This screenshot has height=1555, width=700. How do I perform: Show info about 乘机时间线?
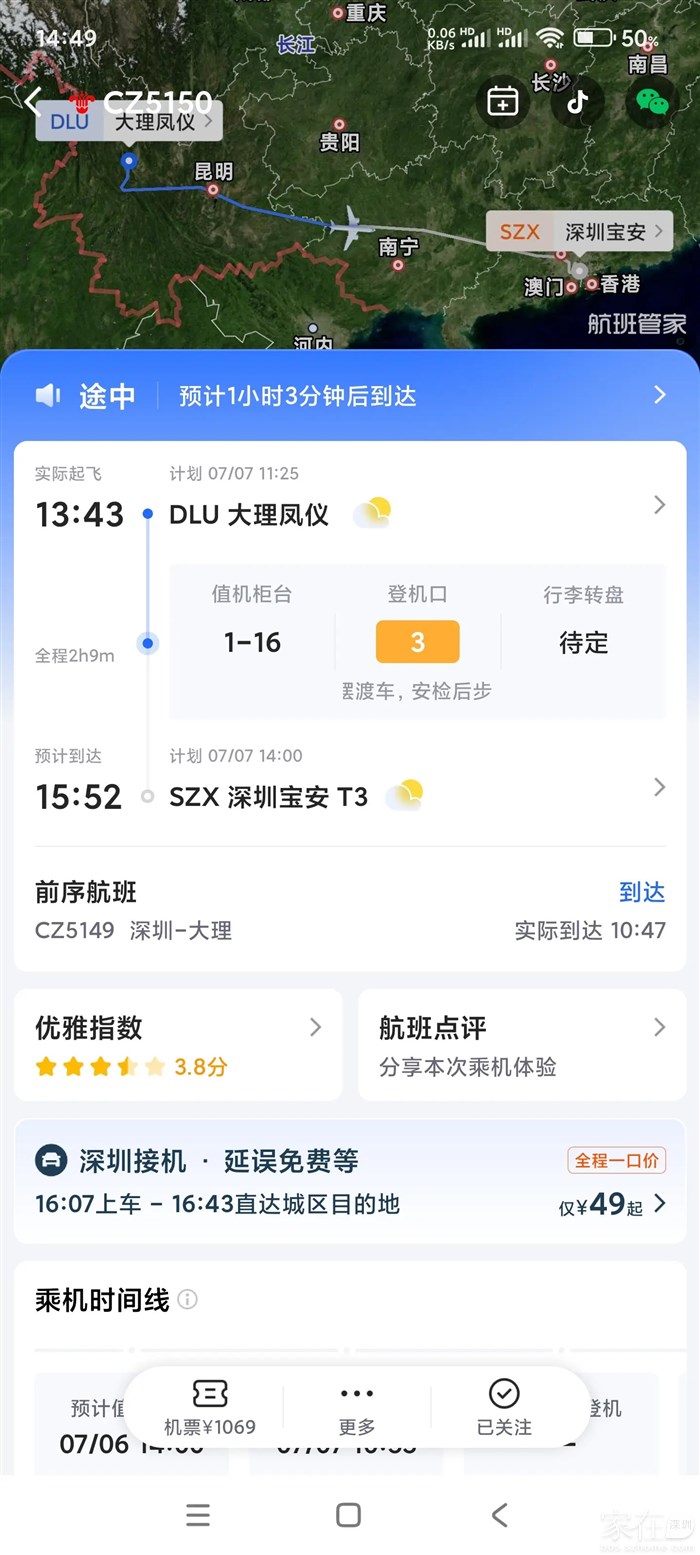[x=187, y=1299]
